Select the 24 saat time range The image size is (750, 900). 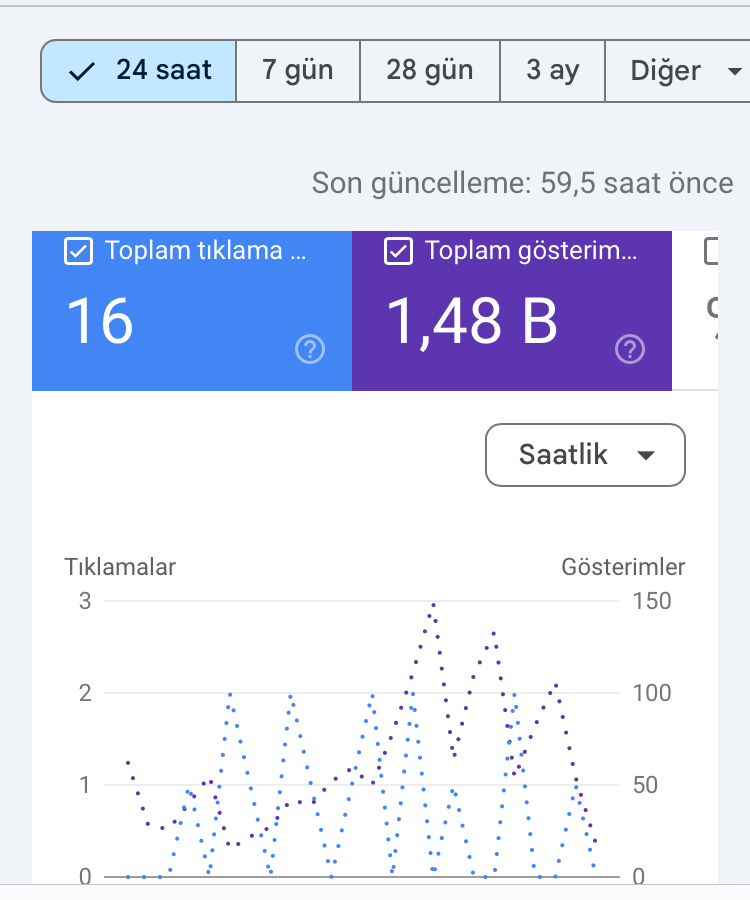[x=138, y=71]
